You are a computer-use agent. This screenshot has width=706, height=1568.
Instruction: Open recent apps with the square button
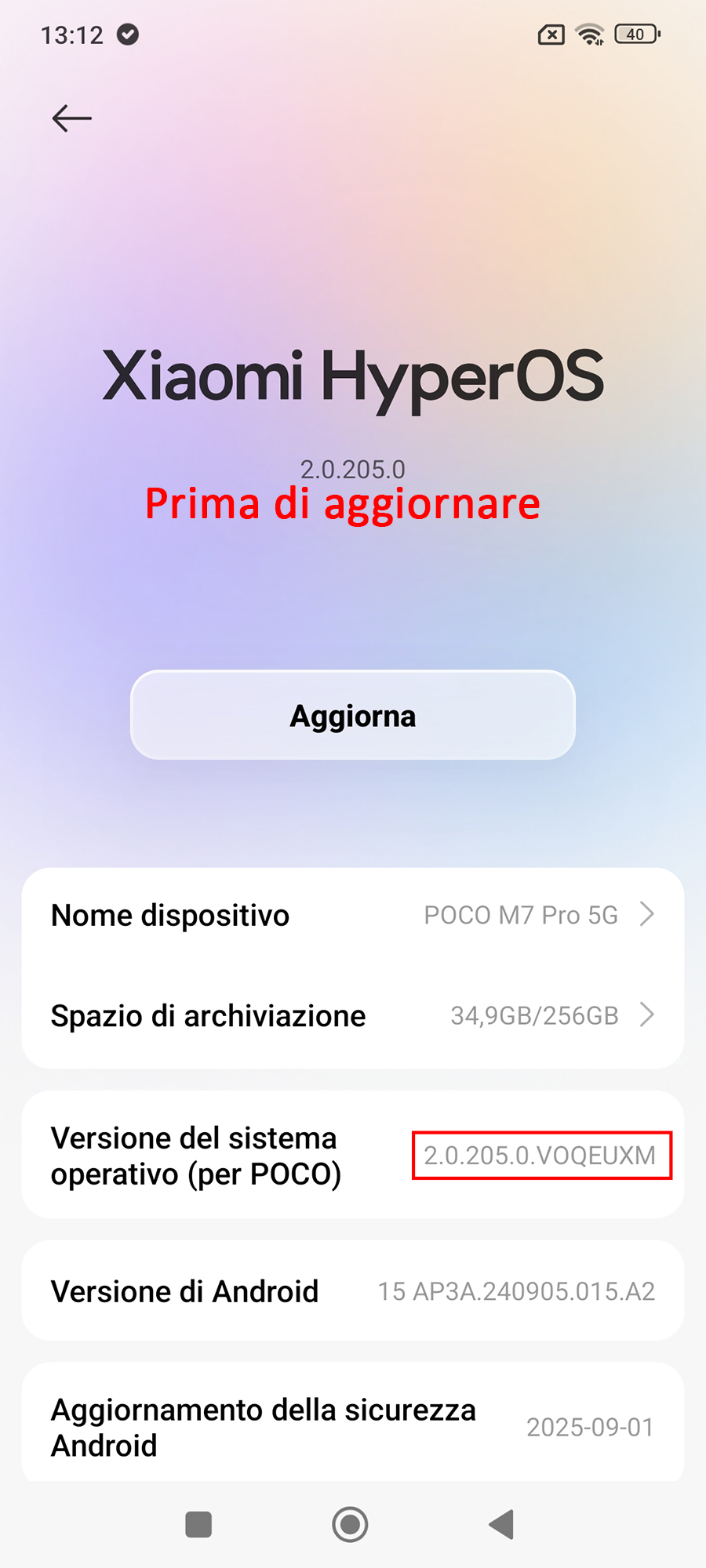(x=198, y=1525)
